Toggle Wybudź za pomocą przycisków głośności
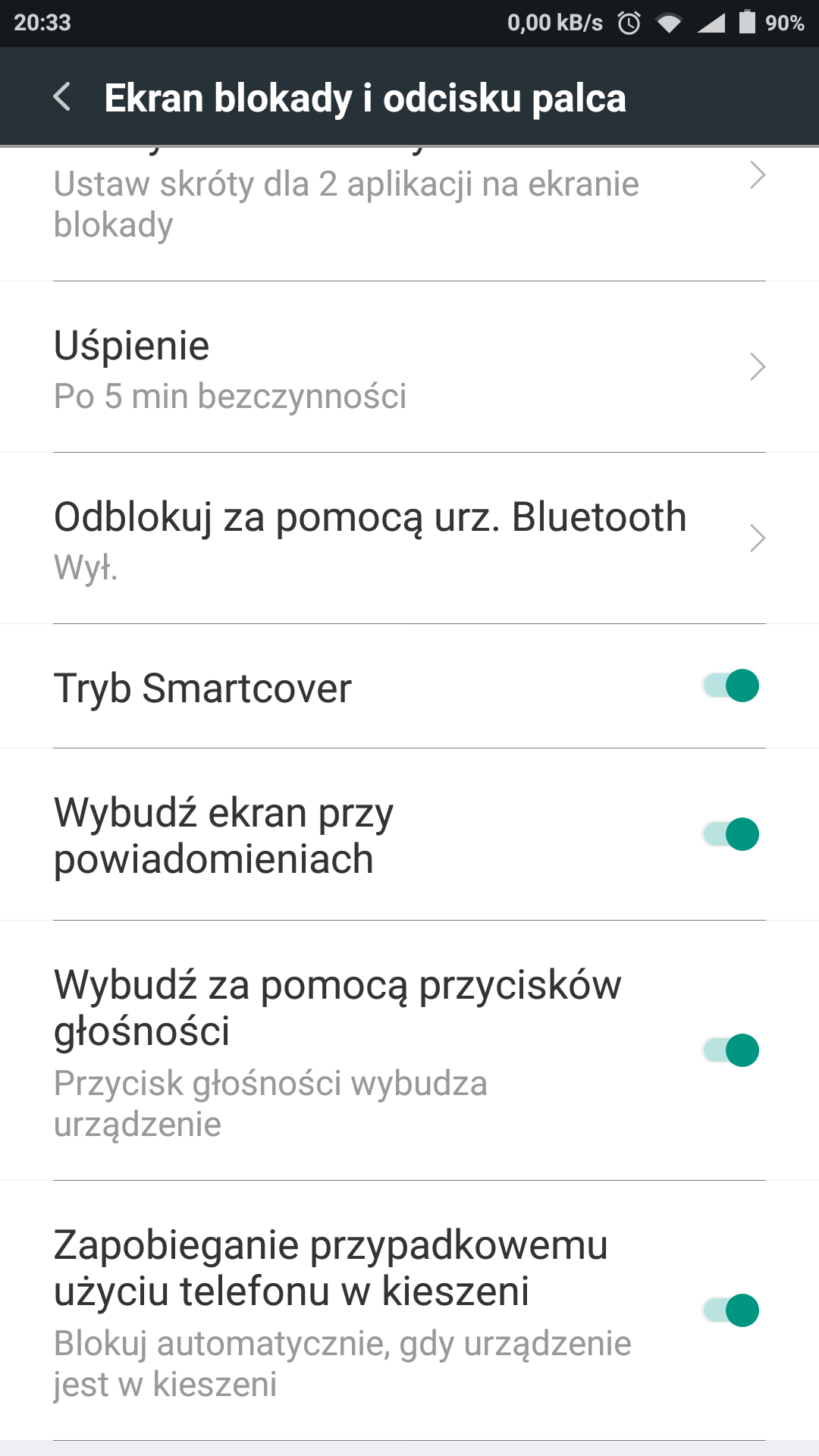Image resolution: width=819 pixels, height=1456 pixels. [730, 1050]
